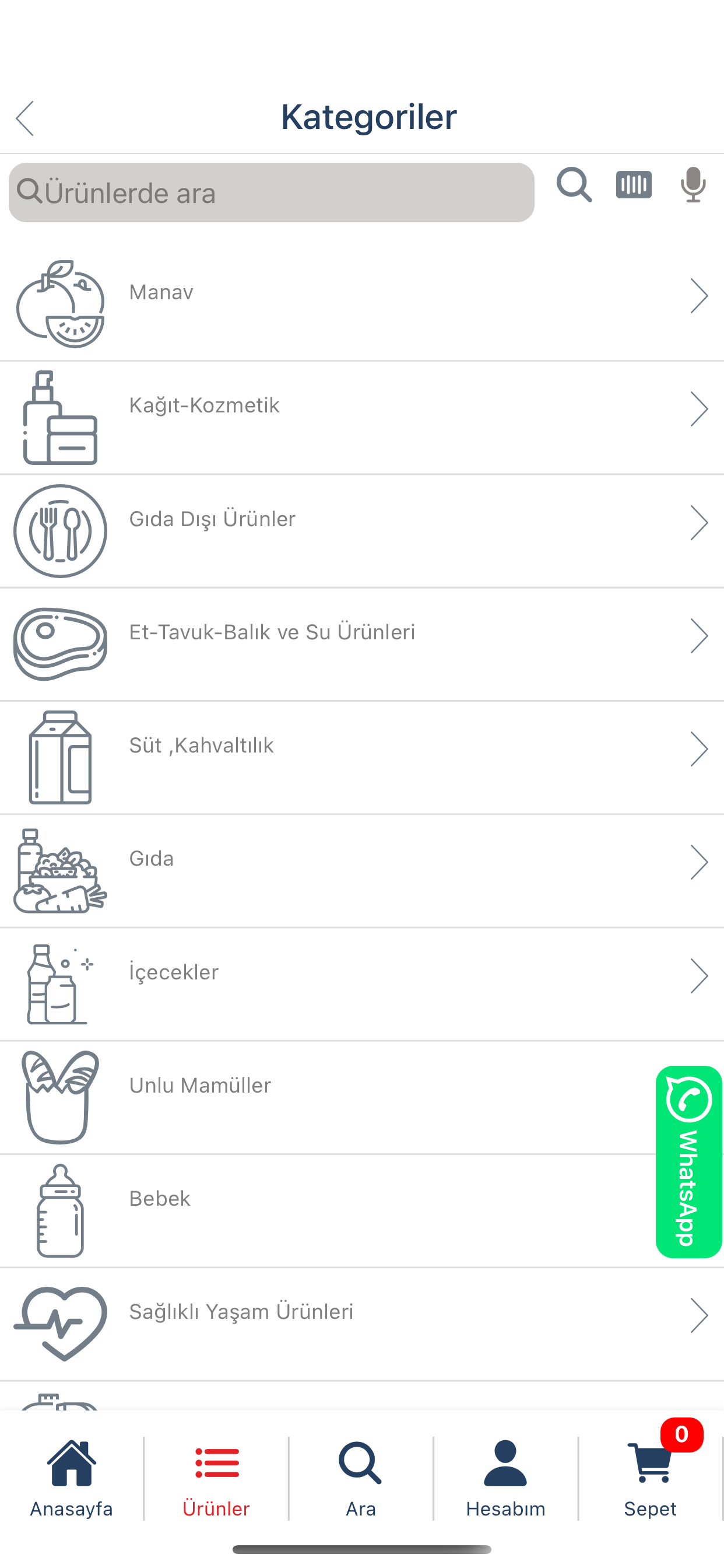This screenshot has width=724, height=1568.
Task: Open the Sepet cart tab
Action: click(x=651, y=1479)
